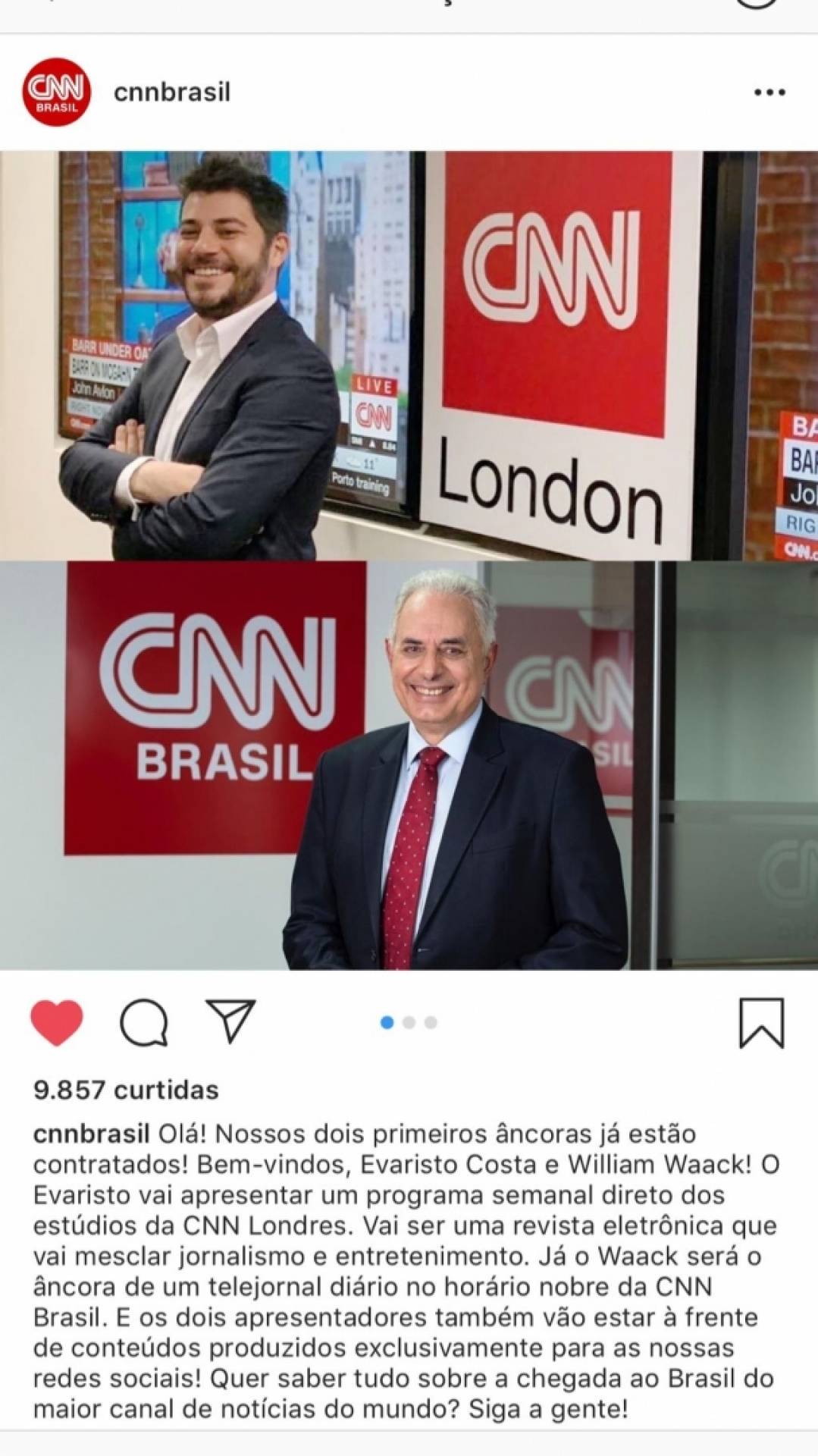View who liked: 9.857 curtidas
Viewport: 818px width, 1456px height.
(x=126, y=1090)
